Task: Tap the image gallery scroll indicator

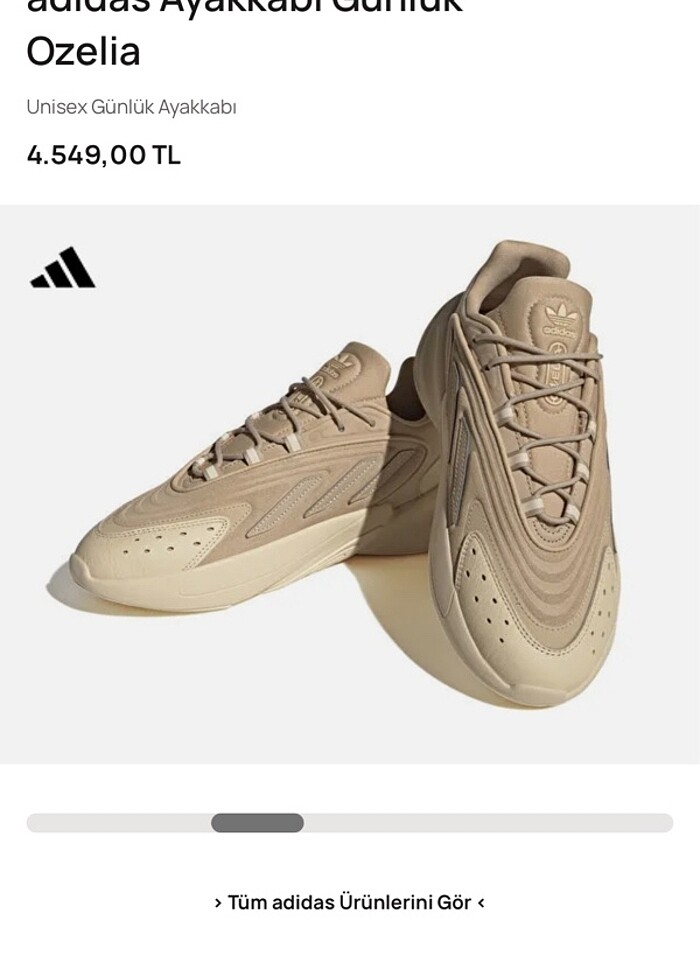Action: [x=257, y=823]
